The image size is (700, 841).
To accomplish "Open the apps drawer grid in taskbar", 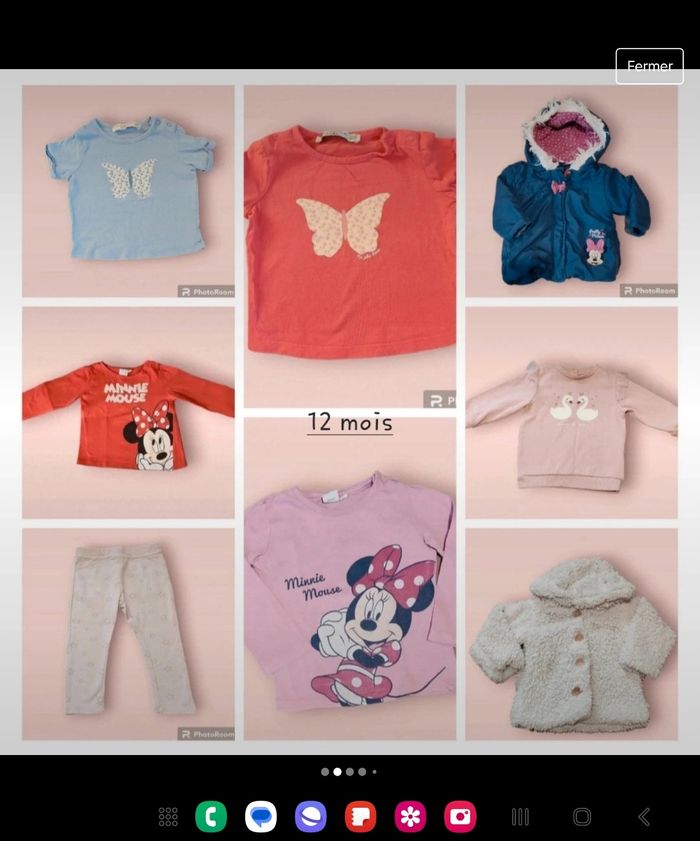I will point(168,817).
